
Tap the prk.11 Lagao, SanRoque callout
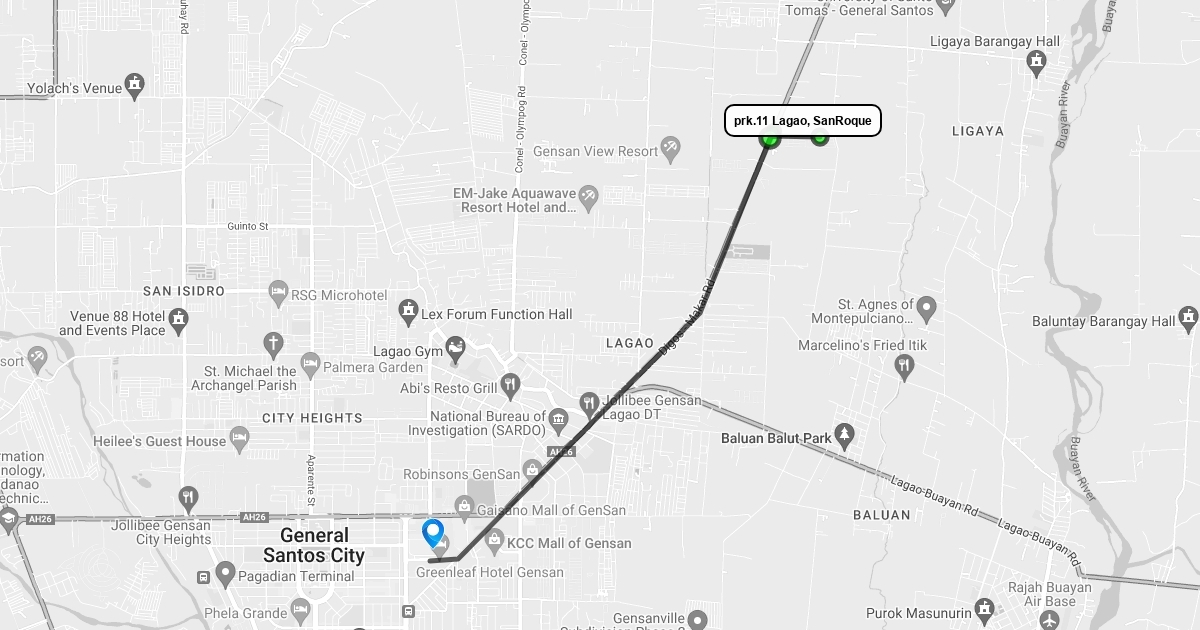802,121
